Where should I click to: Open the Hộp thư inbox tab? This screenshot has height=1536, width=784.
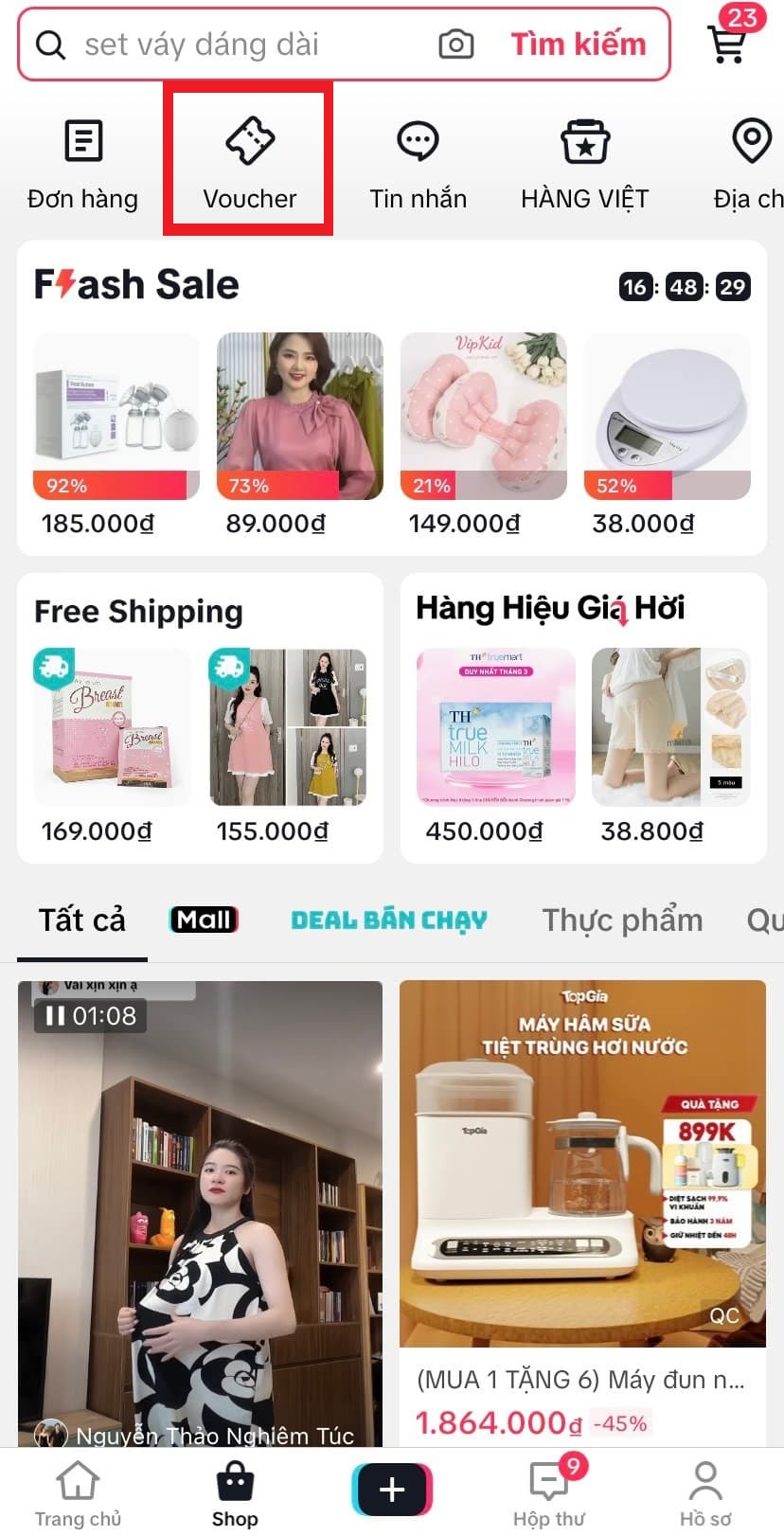pyautogui.click(x=549, y=1494)
